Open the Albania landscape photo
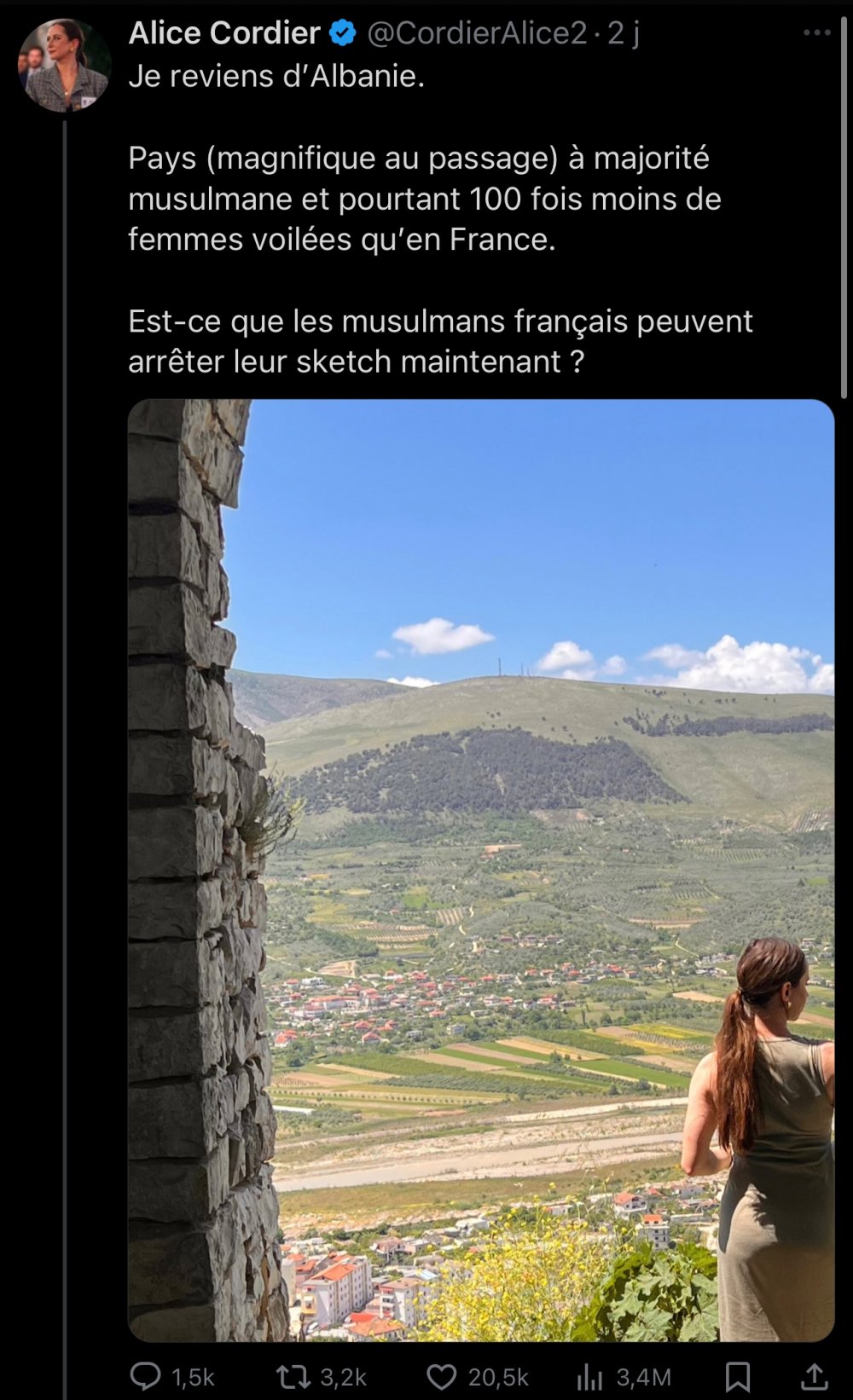The image size is (853, 1400). (480, 870)
